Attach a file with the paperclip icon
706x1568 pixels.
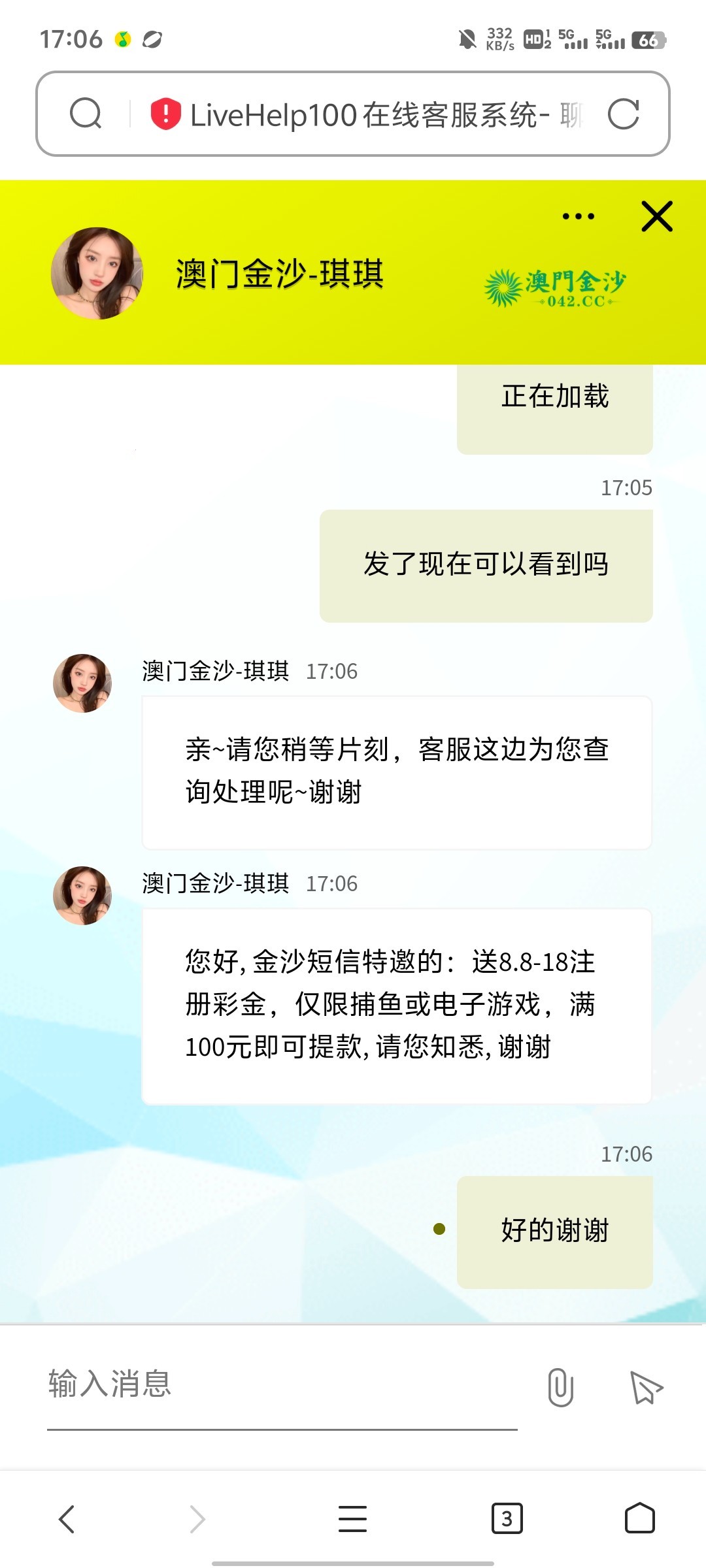[560, 1386]
